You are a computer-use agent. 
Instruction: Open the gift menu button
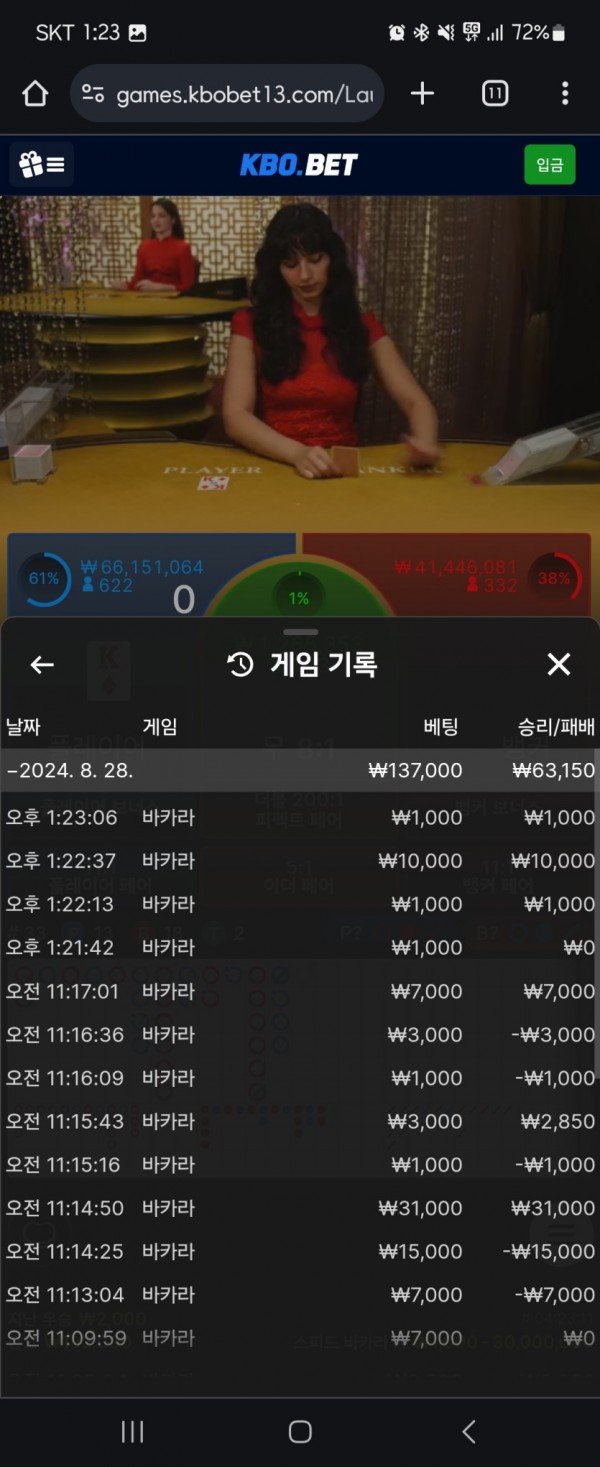[x=42, y=165]
